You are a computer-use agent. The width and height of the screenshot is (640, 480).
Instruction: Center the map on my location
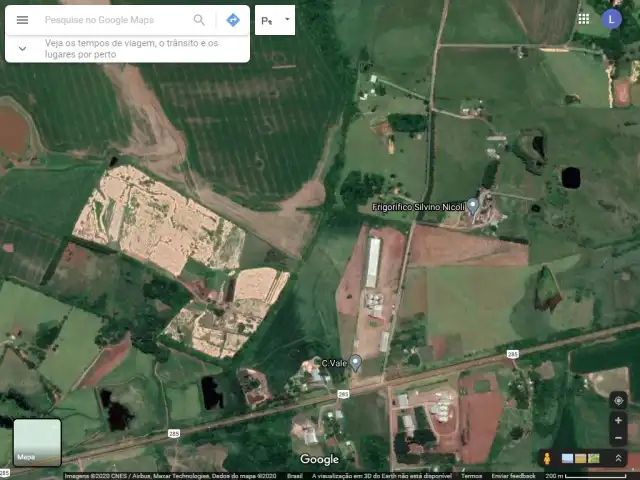pos(618,400)
